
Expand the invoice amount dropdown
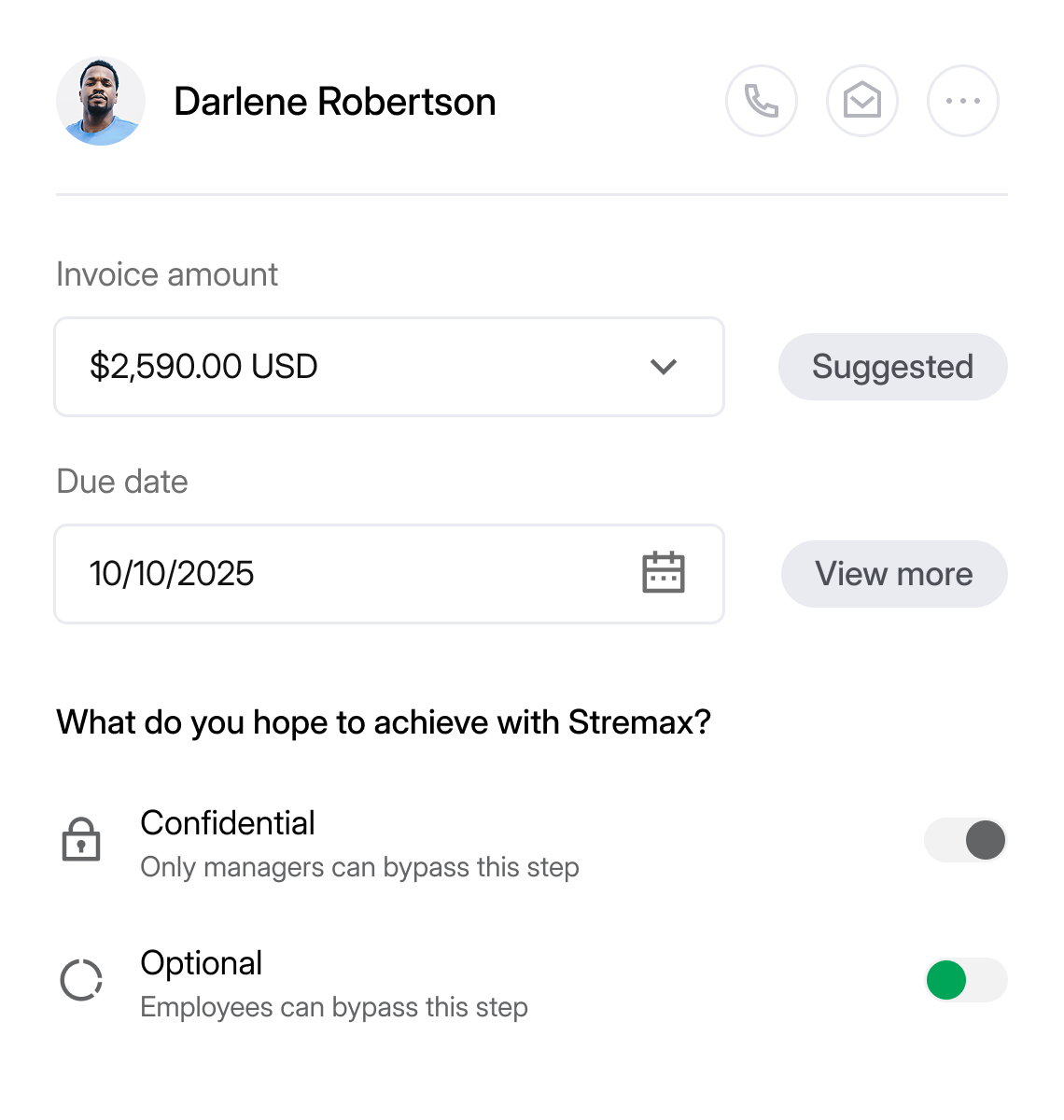pos(663,367)
